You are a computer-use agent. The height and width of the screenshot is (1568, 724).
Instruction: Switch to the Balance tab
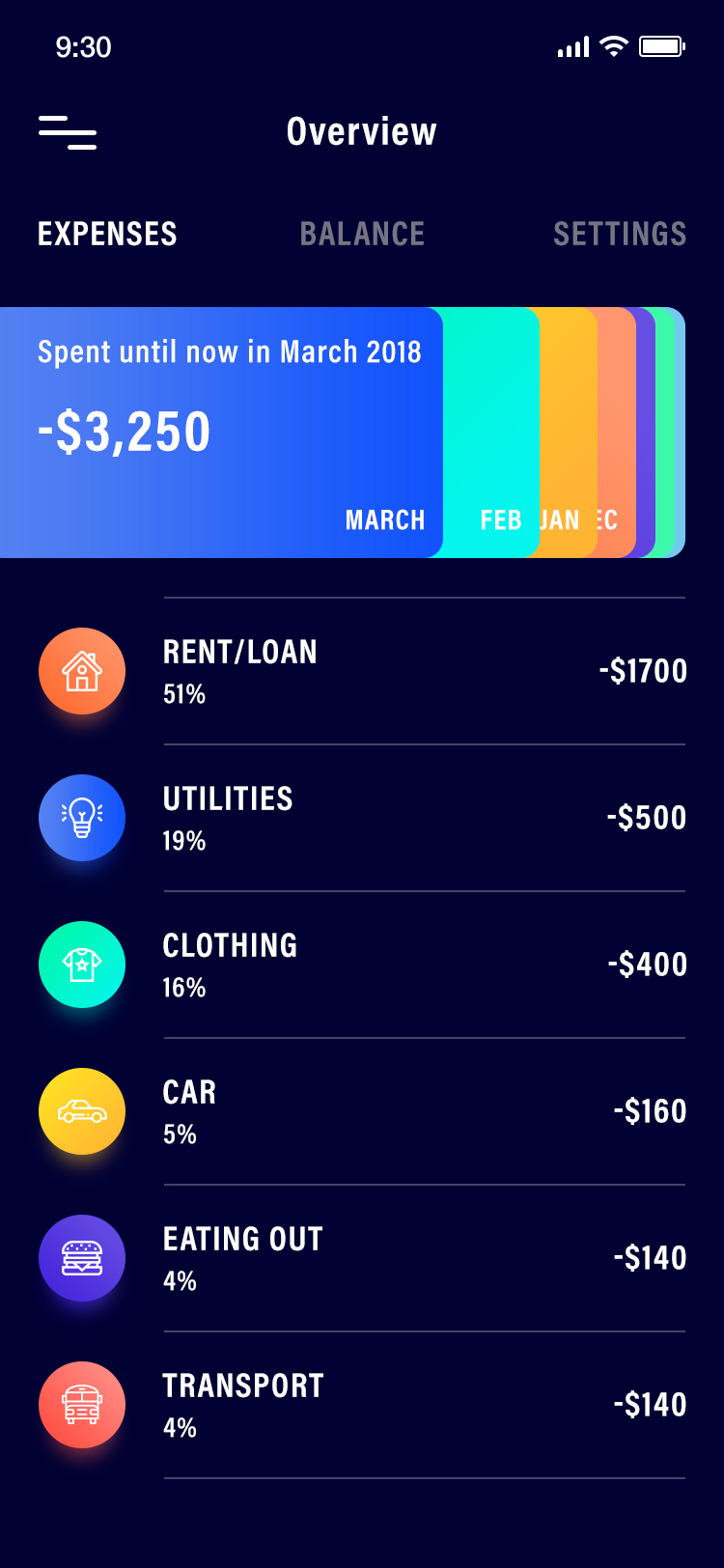[x=362, y=234]
